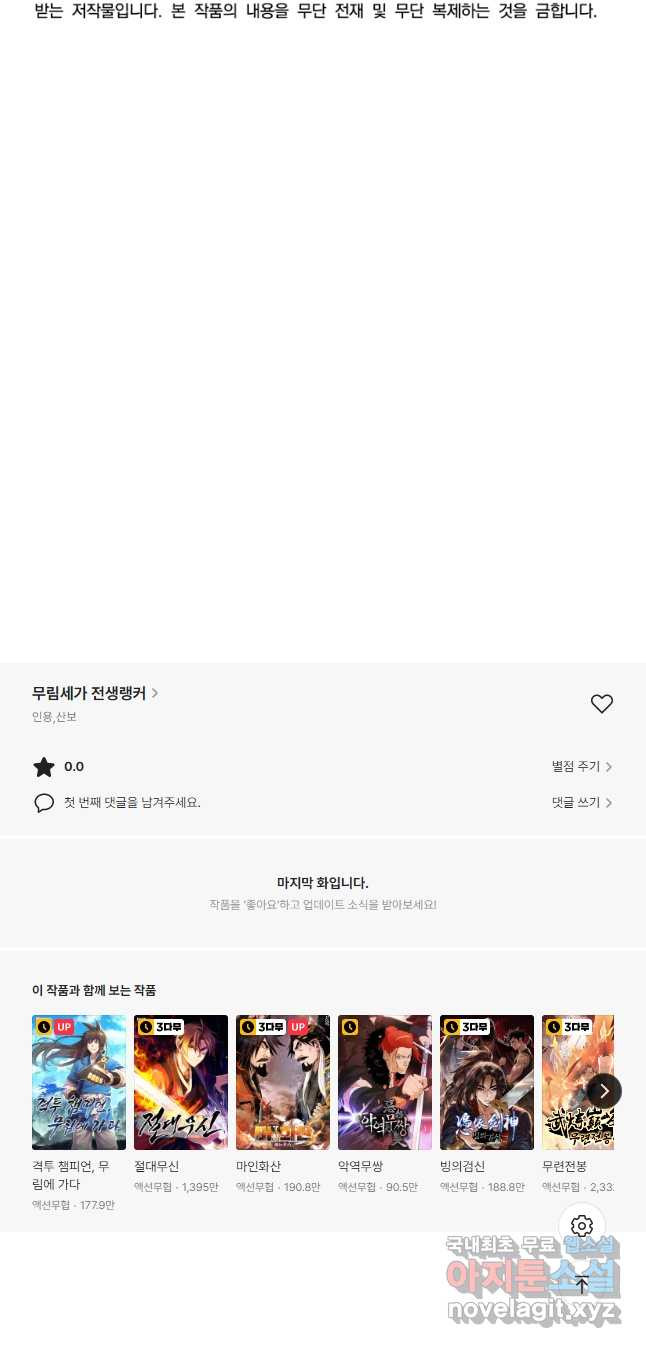Open 댓글 쓰기 to write a comment

coord(582,803)
